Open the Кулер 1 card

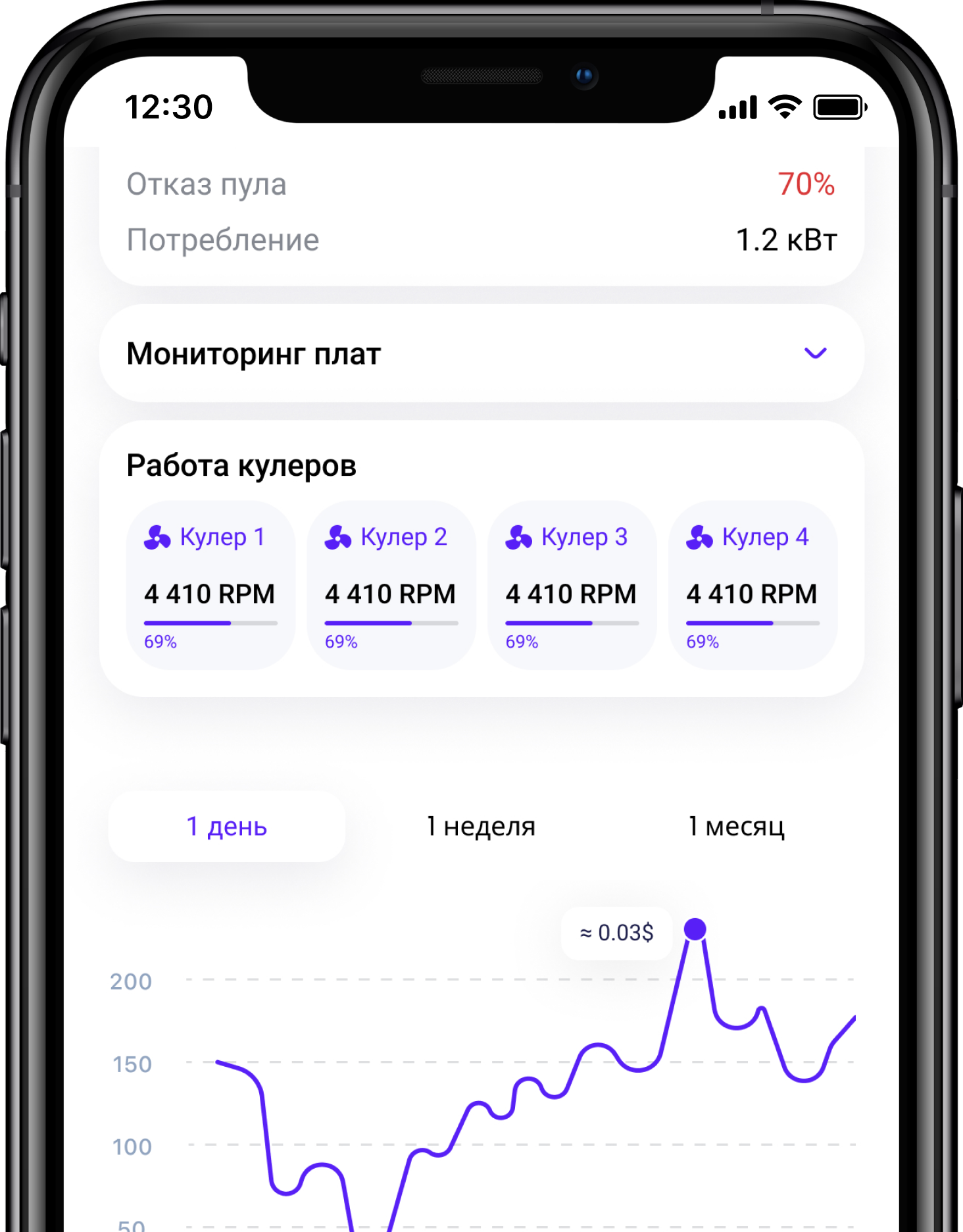[210, 586]
